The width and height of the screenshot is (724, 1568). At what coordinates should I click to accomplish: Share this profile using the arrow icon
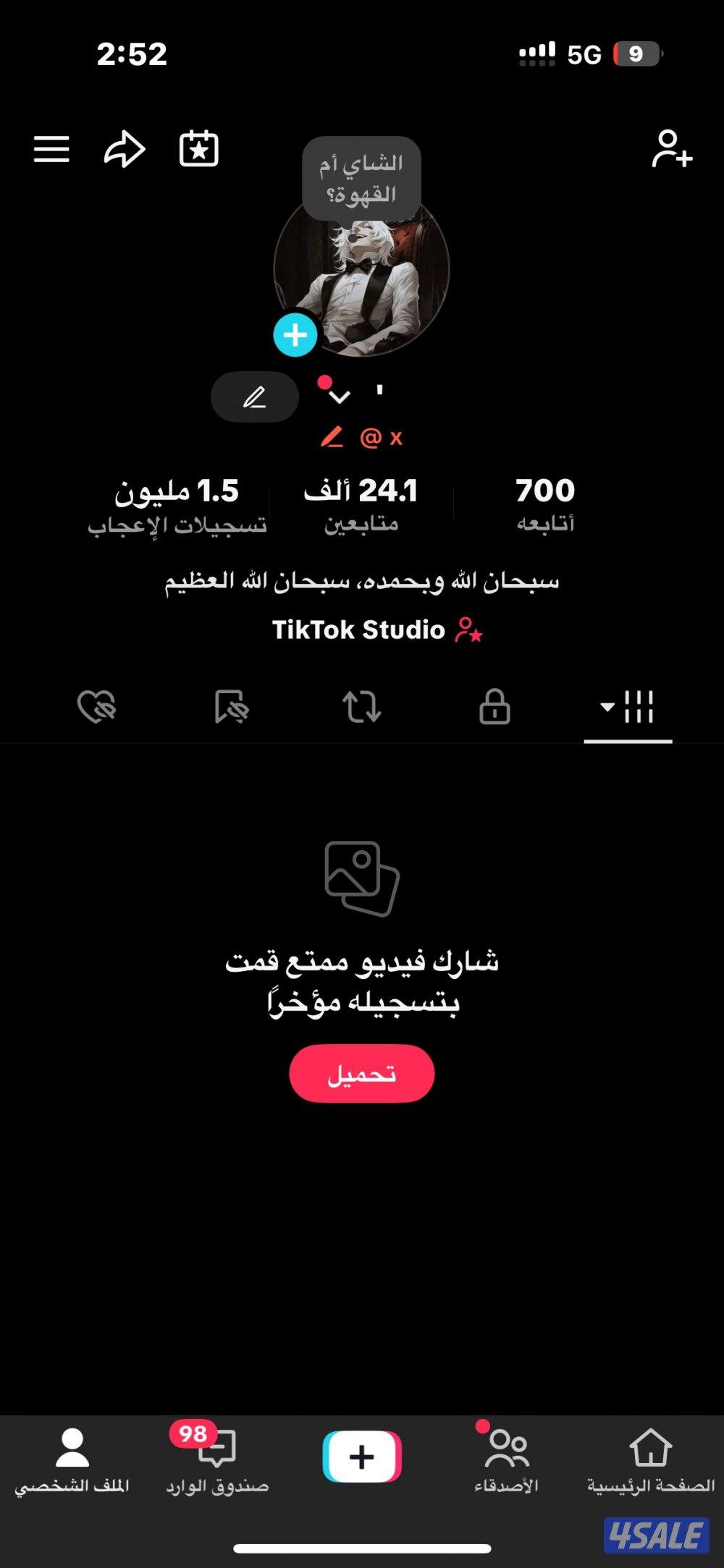tap(125, 148)
